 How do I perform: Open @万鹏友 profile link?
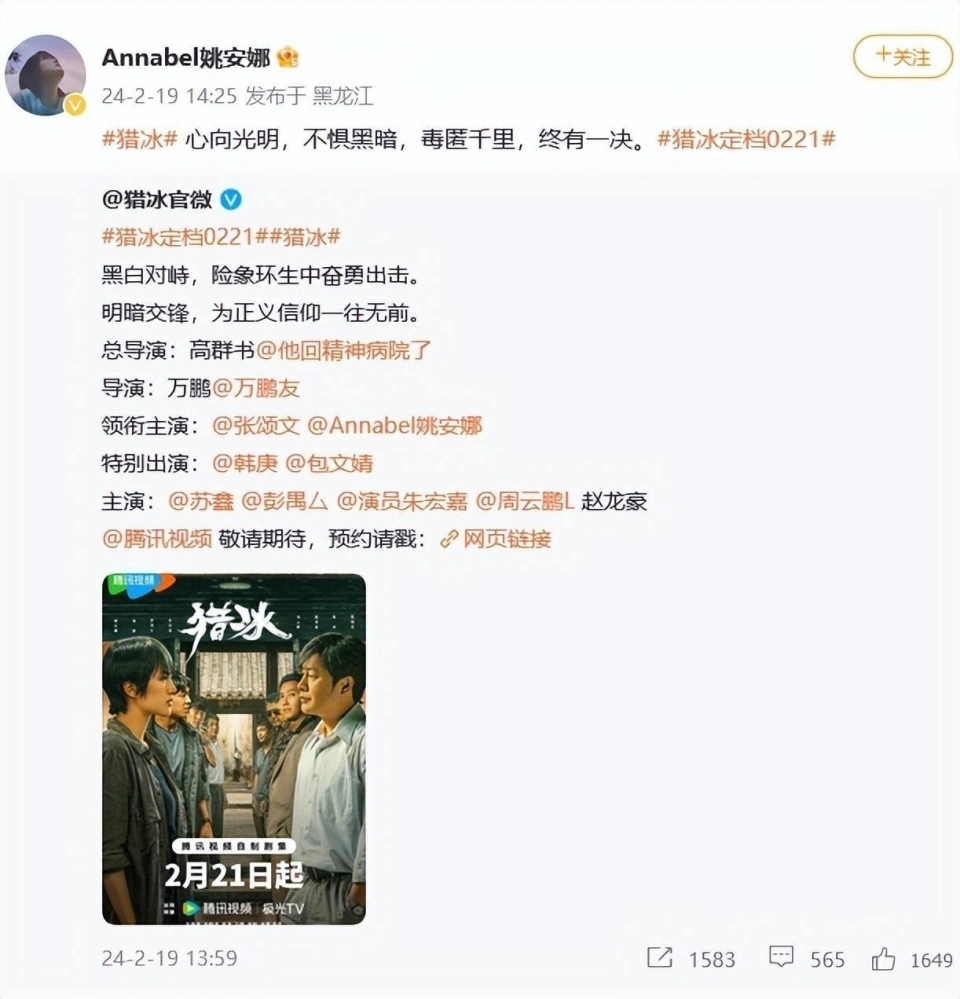tap(256, 388)
